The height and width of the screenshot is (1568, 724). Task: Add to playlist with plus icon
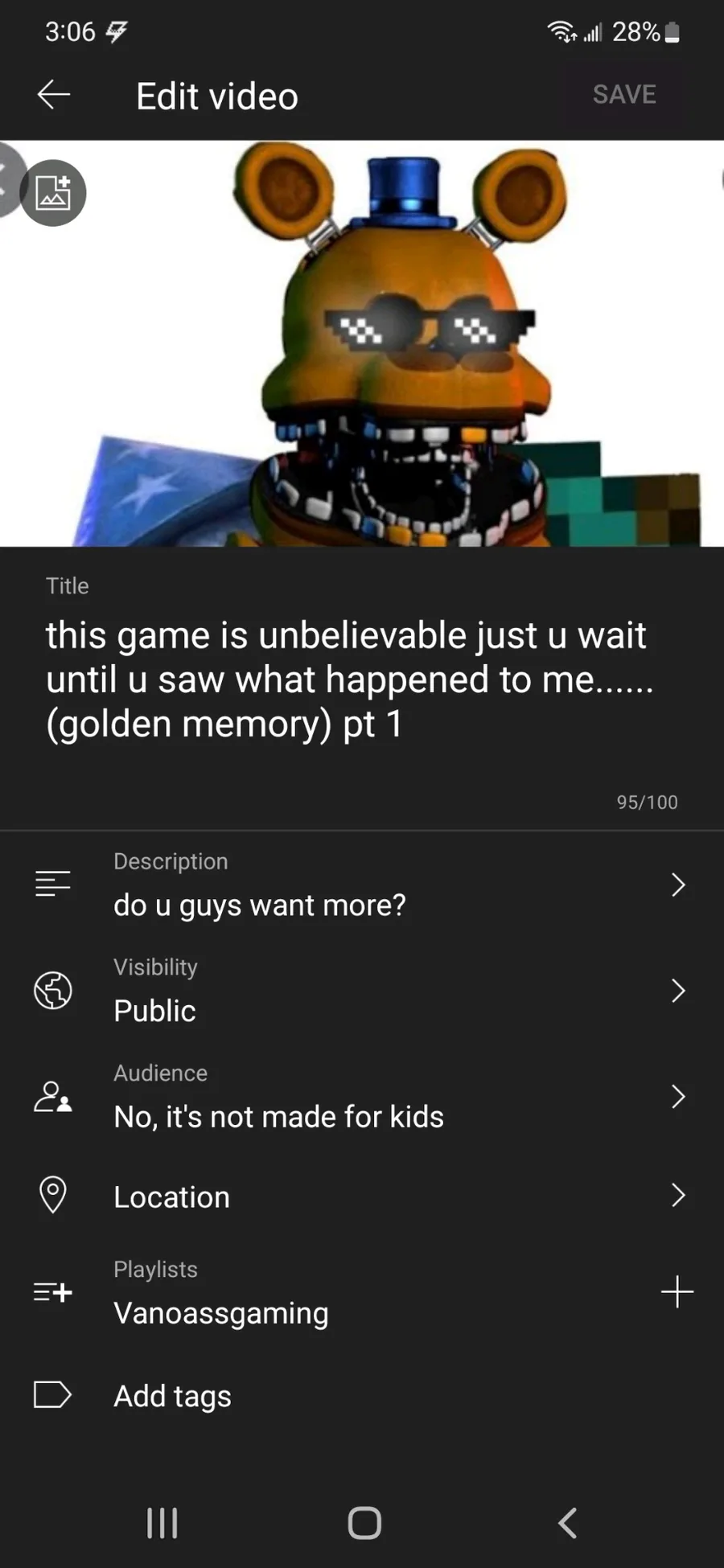click(677, 1292)
